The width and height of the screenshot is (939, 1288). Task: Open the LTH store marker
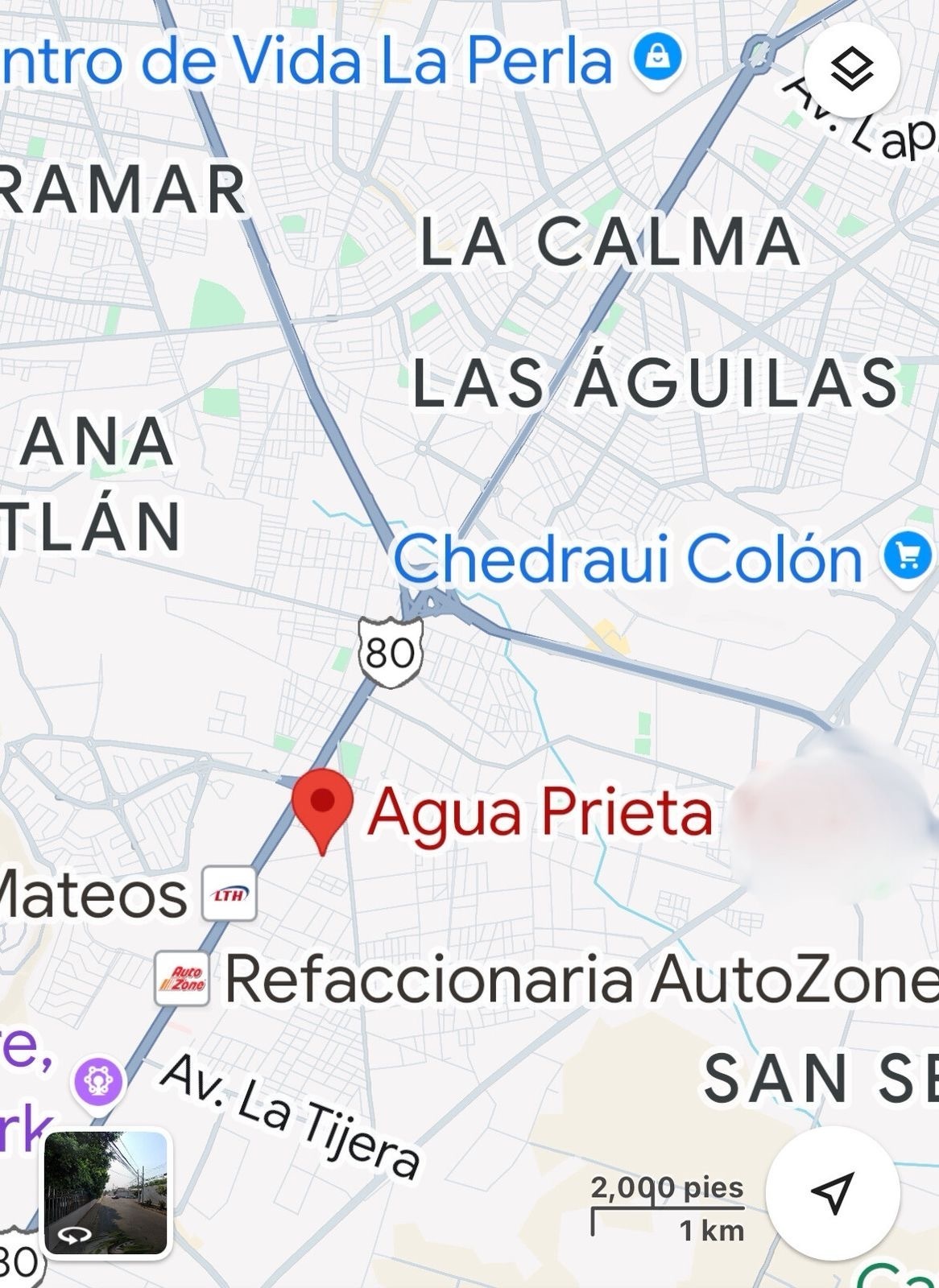click(x=229, y=894)
